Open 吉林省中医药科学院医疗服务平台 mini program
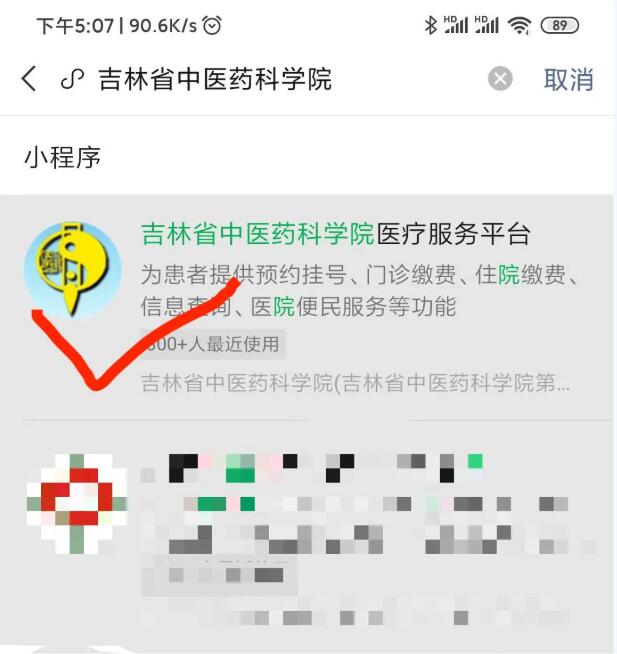 pos(334,236)
